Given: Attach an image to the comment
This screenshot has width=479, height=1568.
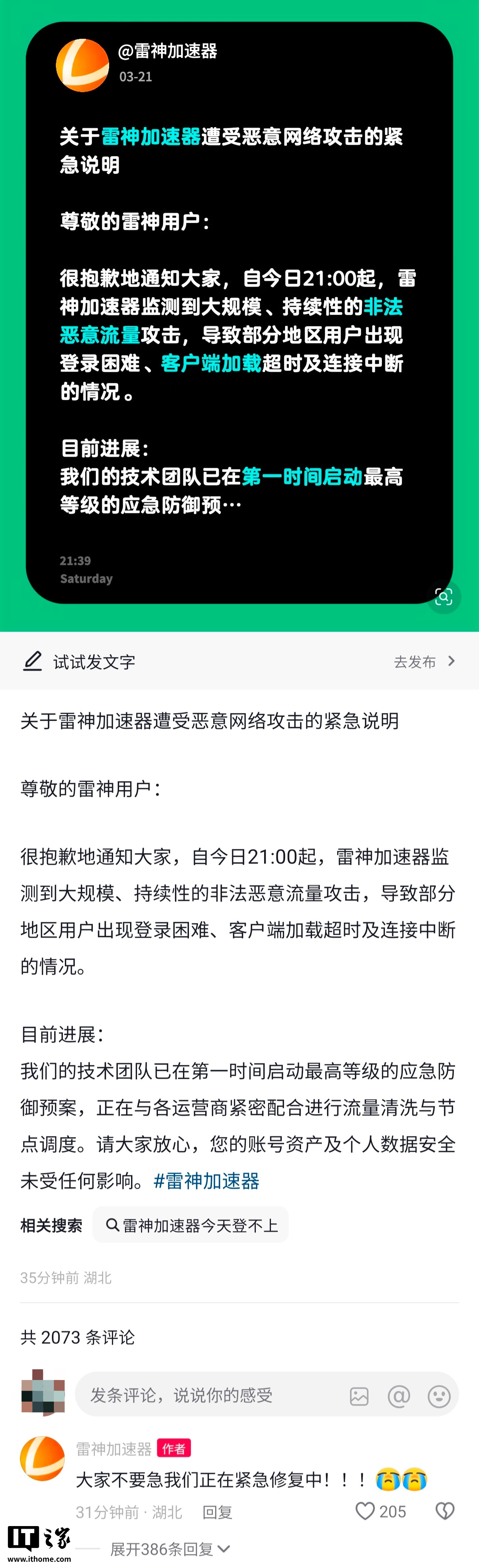Looking at the screenshot, I should point(359,1396).
